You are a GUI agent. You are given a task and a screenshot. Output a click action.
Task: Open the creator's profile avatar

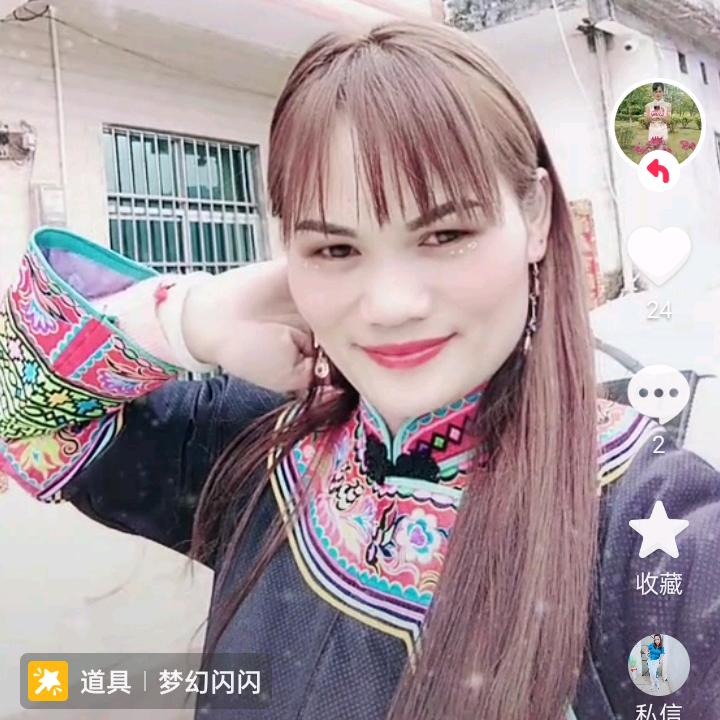coord(657,123)
